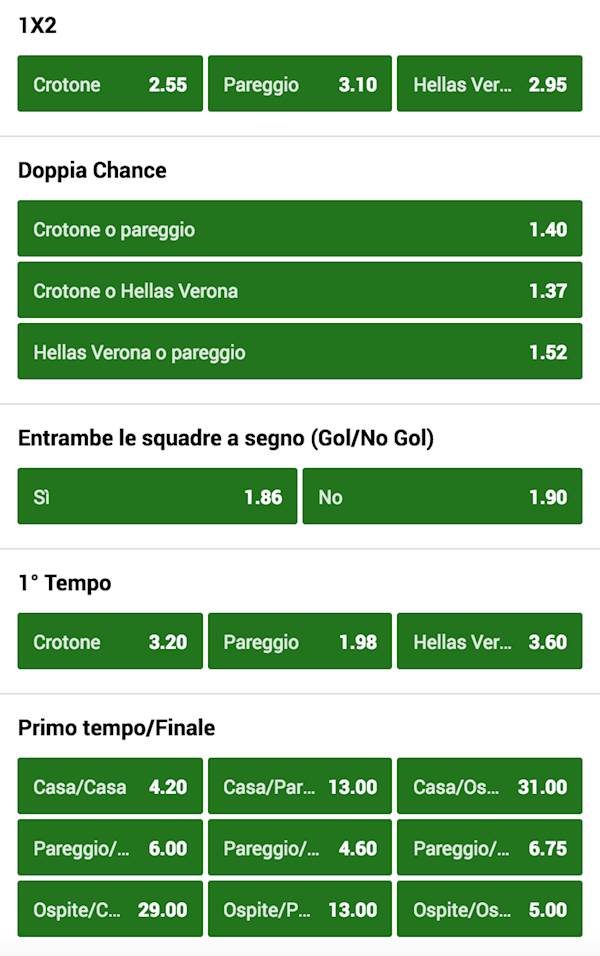Select first-half Pareggio at 1.98
Image resolution: width=600 pixels, height=956 pixels.
(300, 641)
